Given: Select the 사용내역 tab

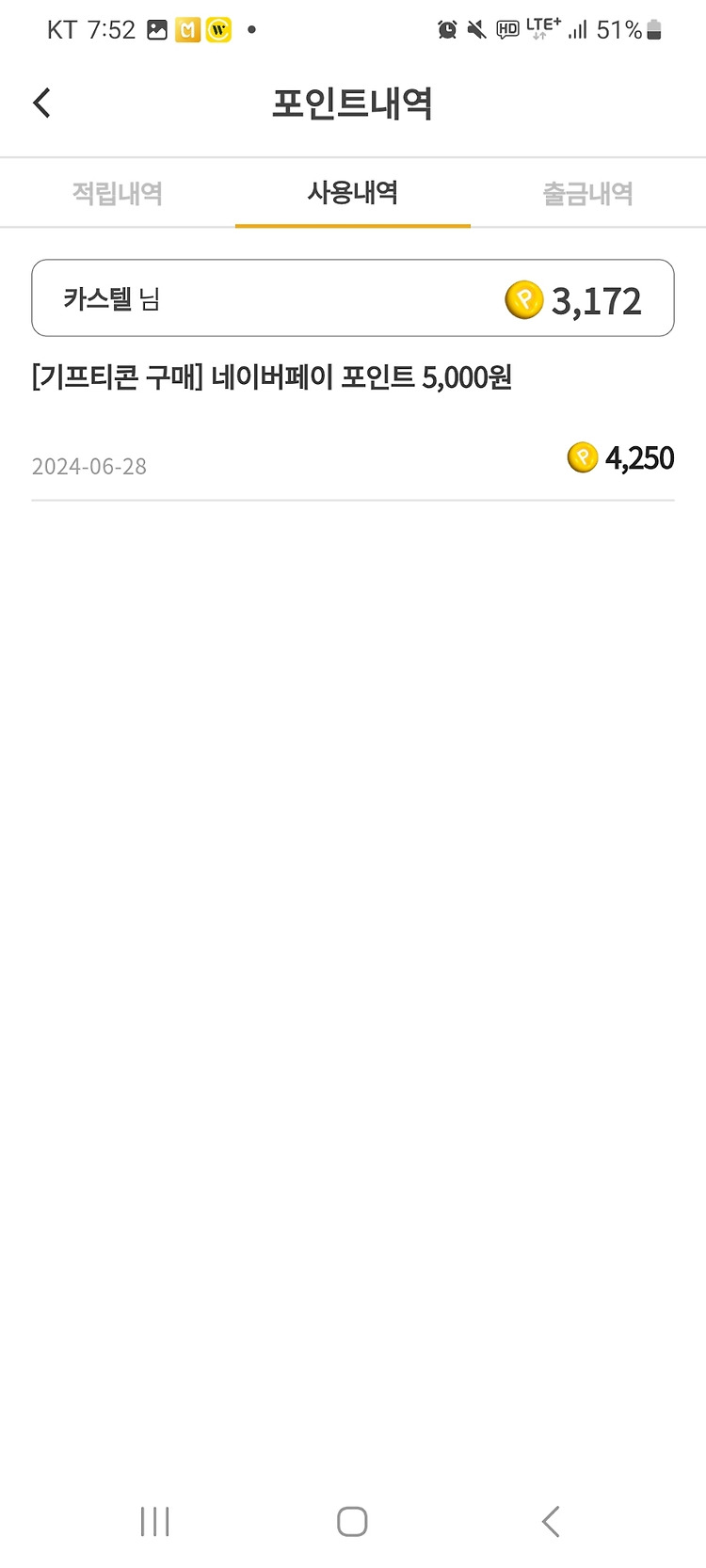Looking at the screenshot, I should [353, 193].
